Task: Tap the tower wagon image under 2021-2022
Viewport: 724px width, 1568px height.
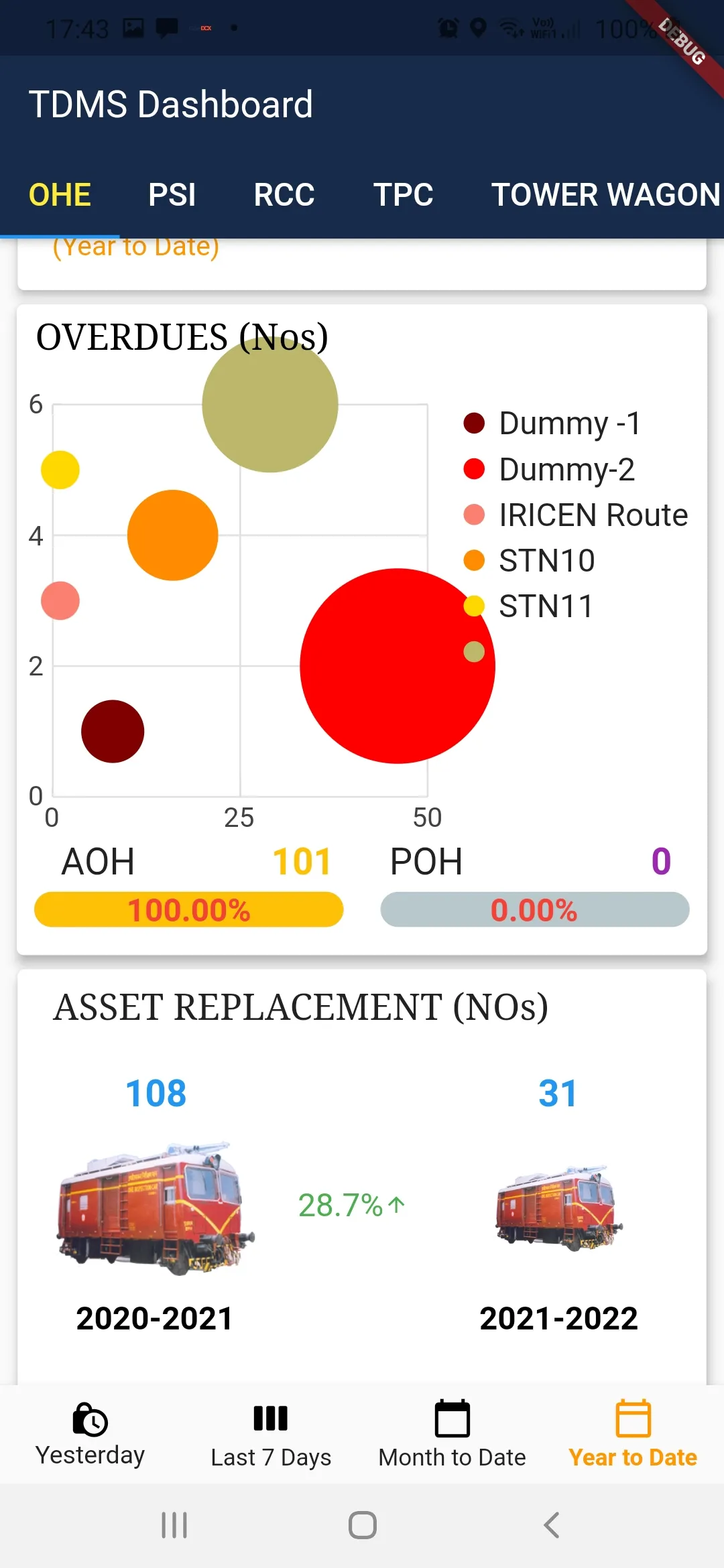Action: coord(558,1210)
